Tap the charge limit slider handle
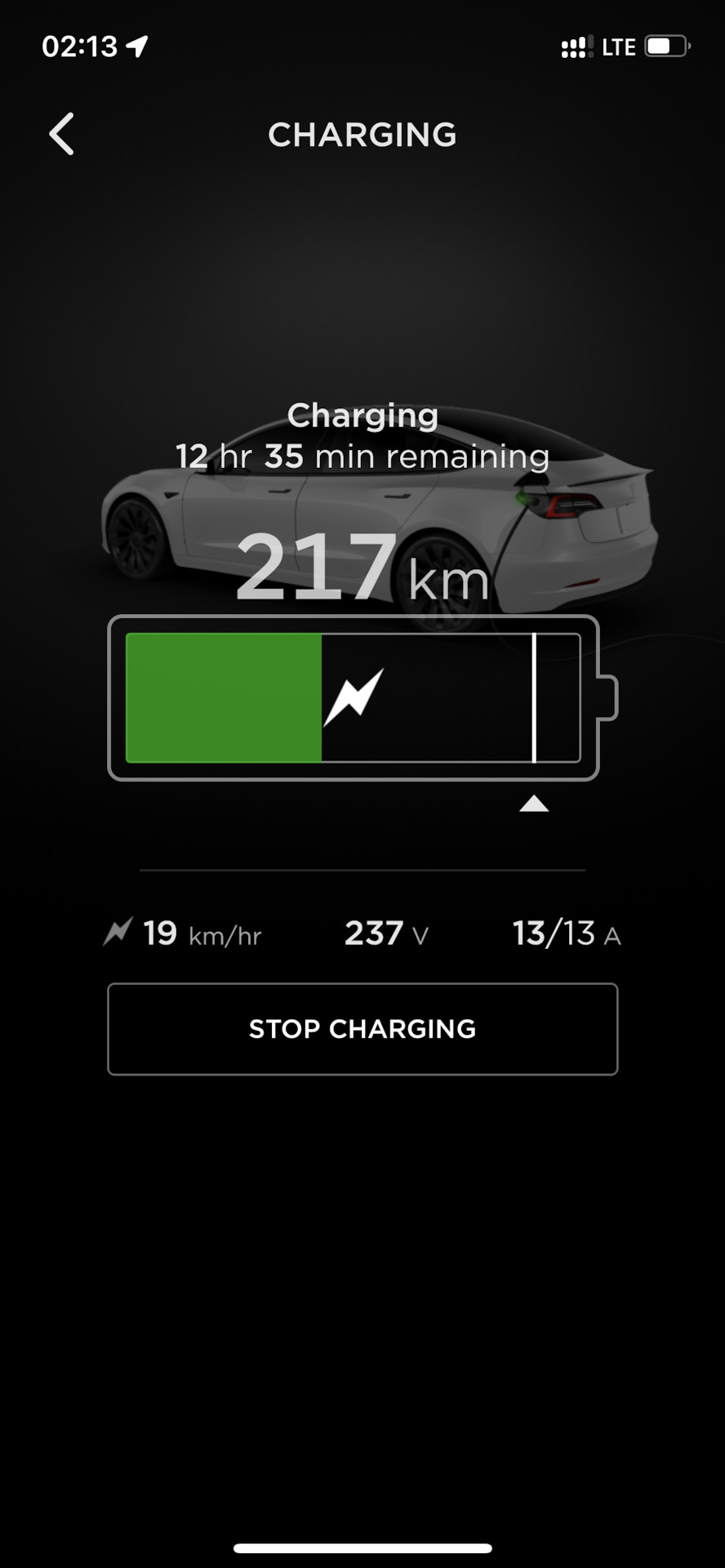The width and height of the screenshot is (725, 1568). pyautogui.click(x=534, y=804)
